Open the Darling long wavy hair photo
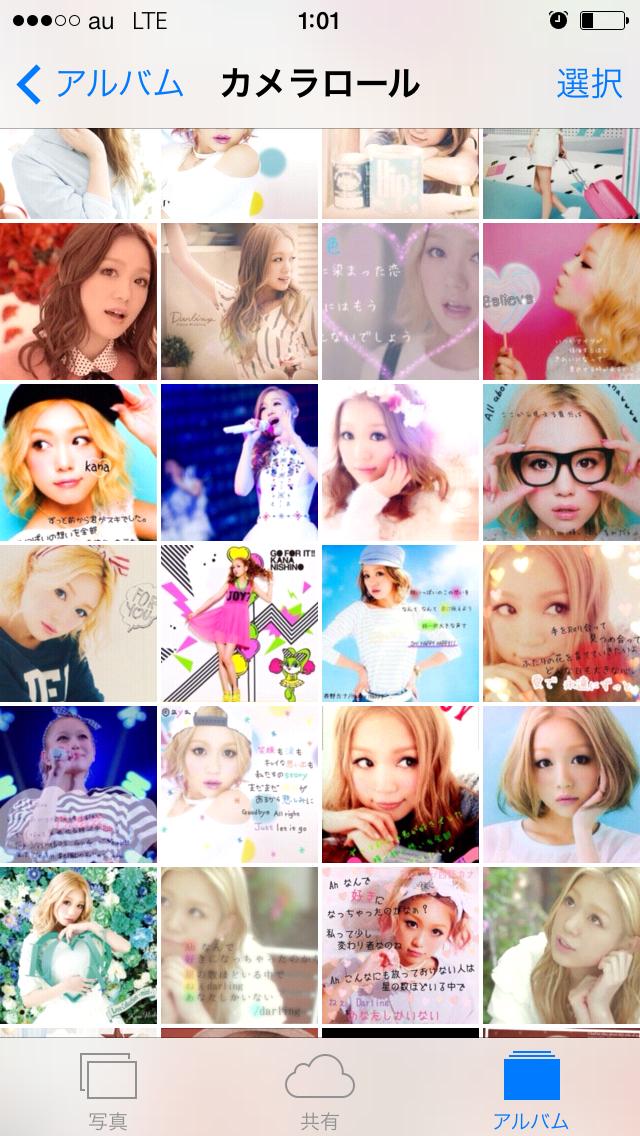The image size is (640, 1136). (x=239, y=301)
